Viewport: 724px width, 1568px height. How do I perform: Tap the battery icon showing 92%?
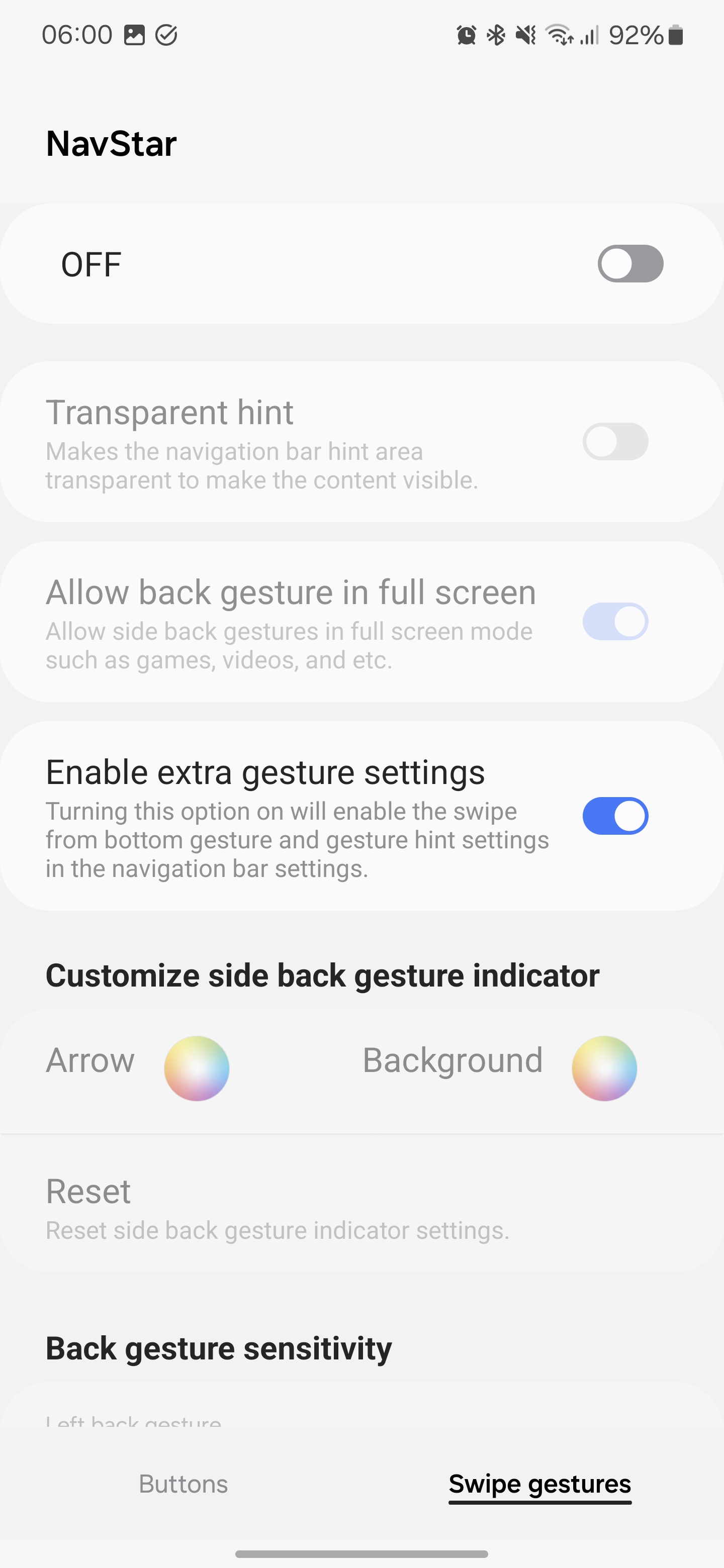pyautogui.click(x=676, y=35)
